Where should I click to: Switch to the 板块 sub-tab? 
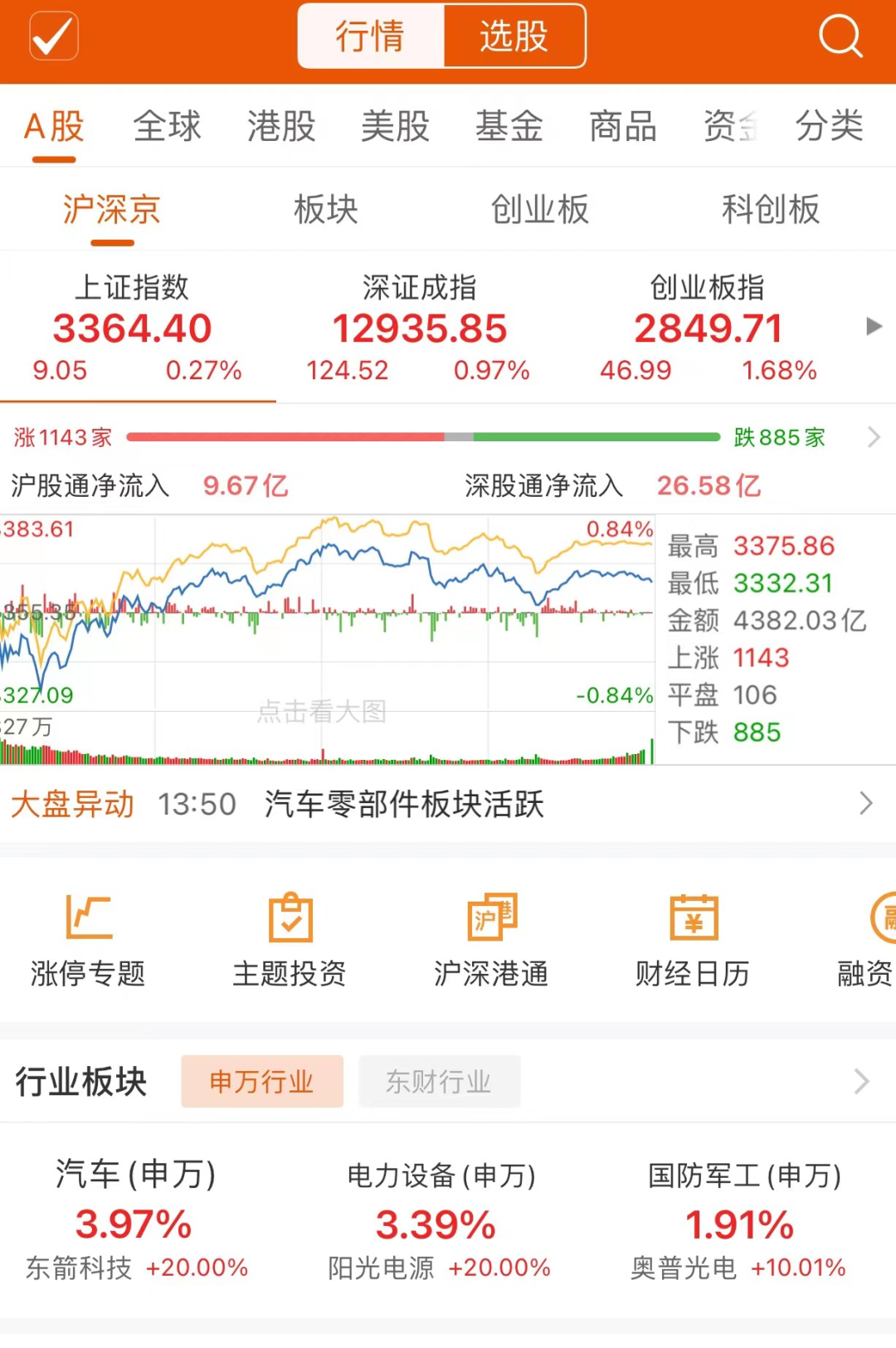[x=326, y=210]
